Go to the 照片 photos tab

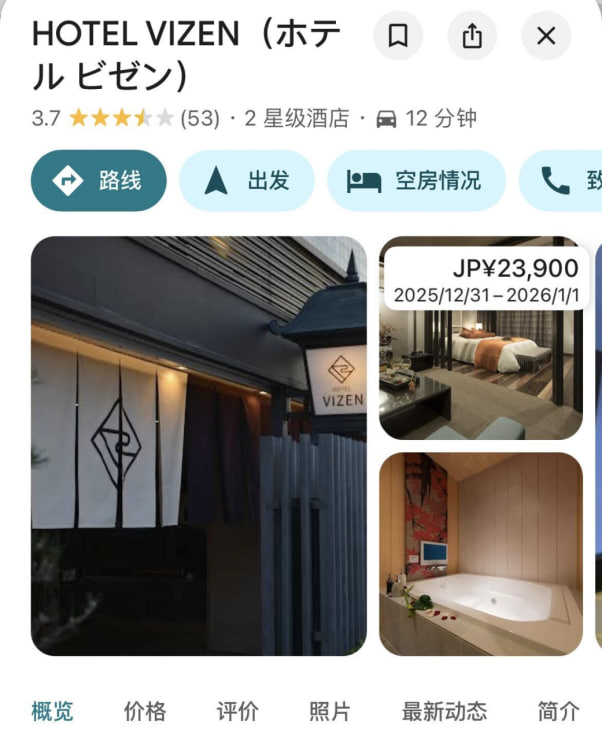(x=329, y=712)
